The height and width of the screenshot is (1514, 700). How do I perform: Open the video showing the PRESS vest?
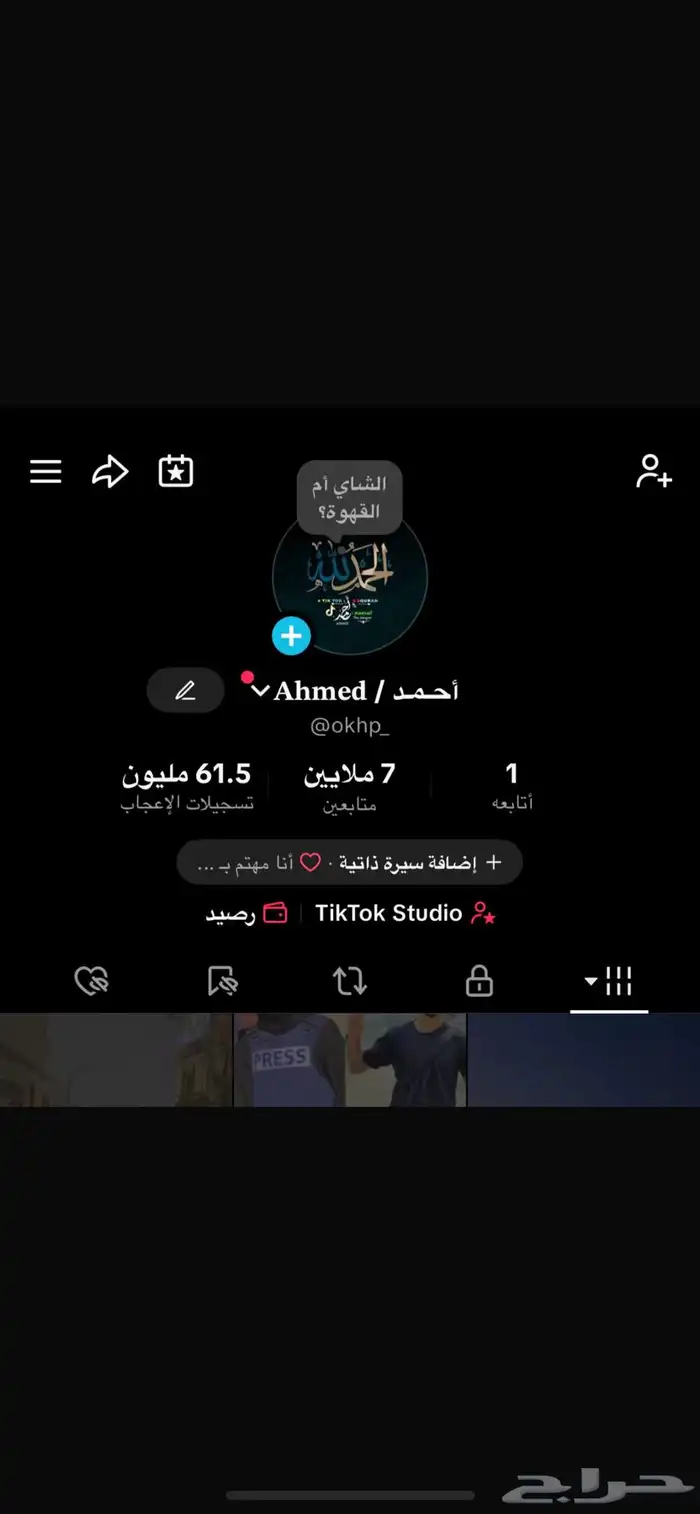pyautogui.click(x=350, y=1060)
